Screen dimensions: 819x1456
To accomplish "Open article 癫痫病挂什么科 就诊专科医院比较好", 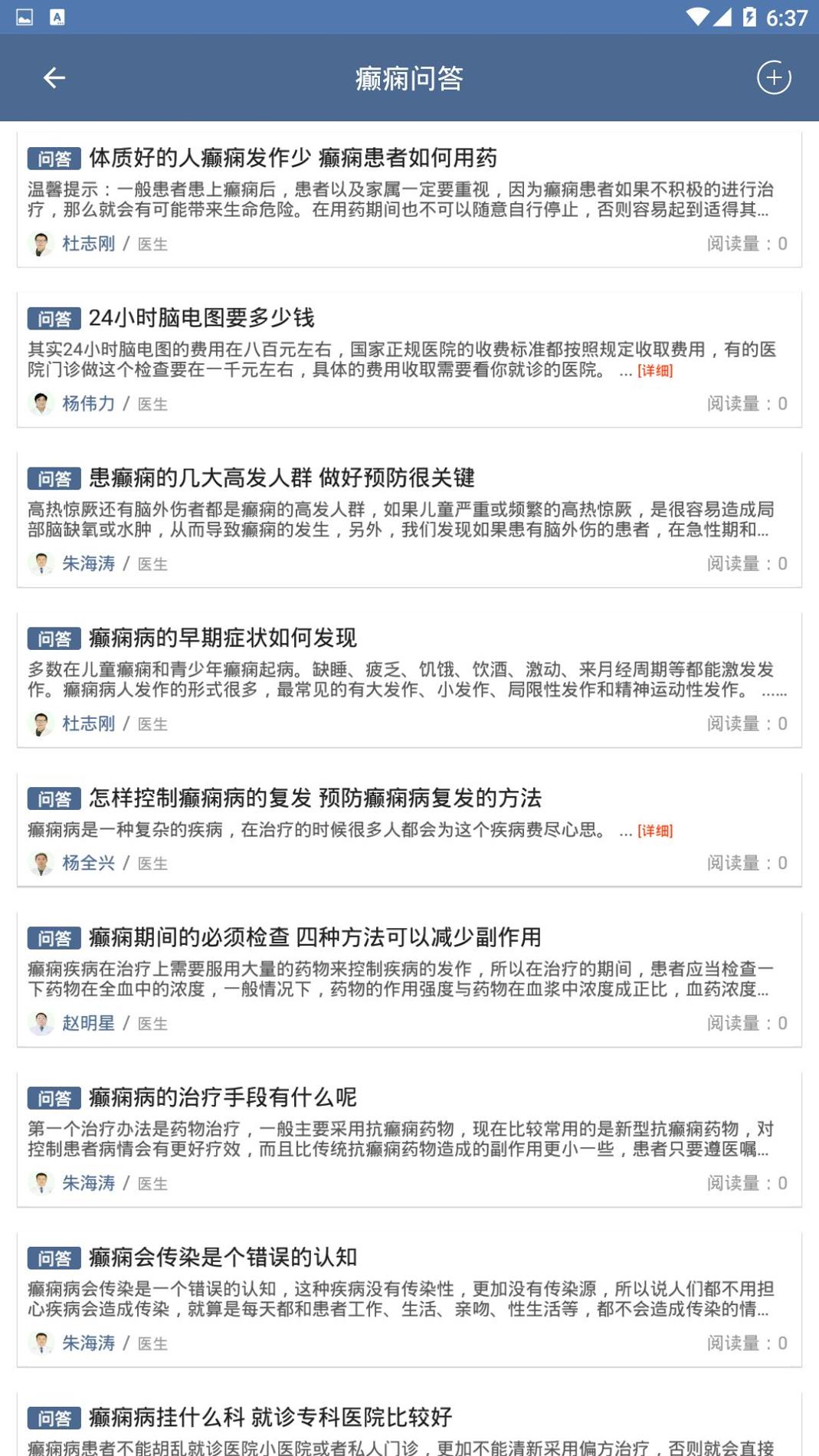I will click(270, 1411).
